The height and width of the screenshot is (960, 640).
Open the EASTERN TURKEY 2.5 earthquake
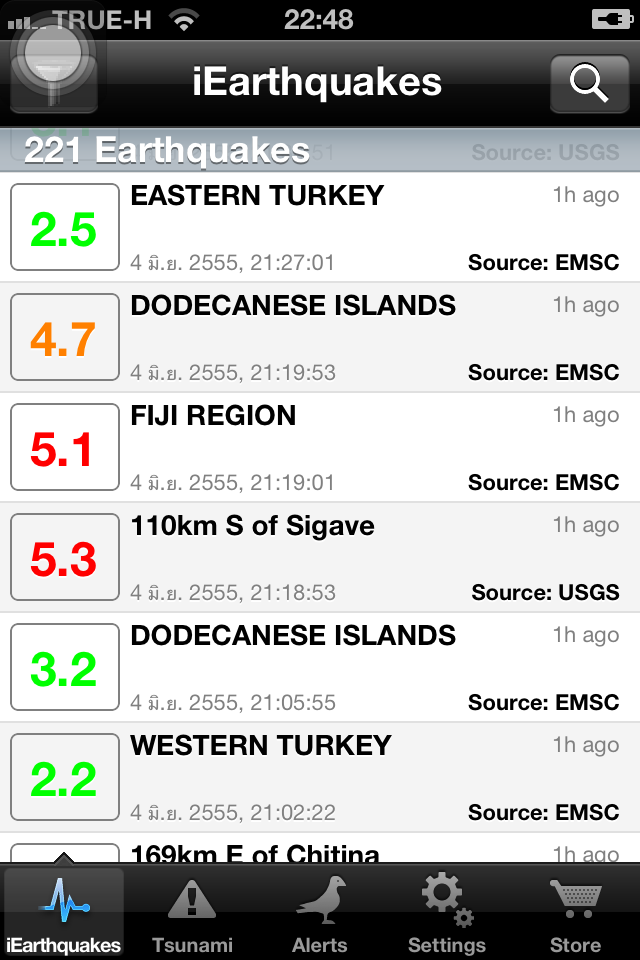[x=320, y=227]
